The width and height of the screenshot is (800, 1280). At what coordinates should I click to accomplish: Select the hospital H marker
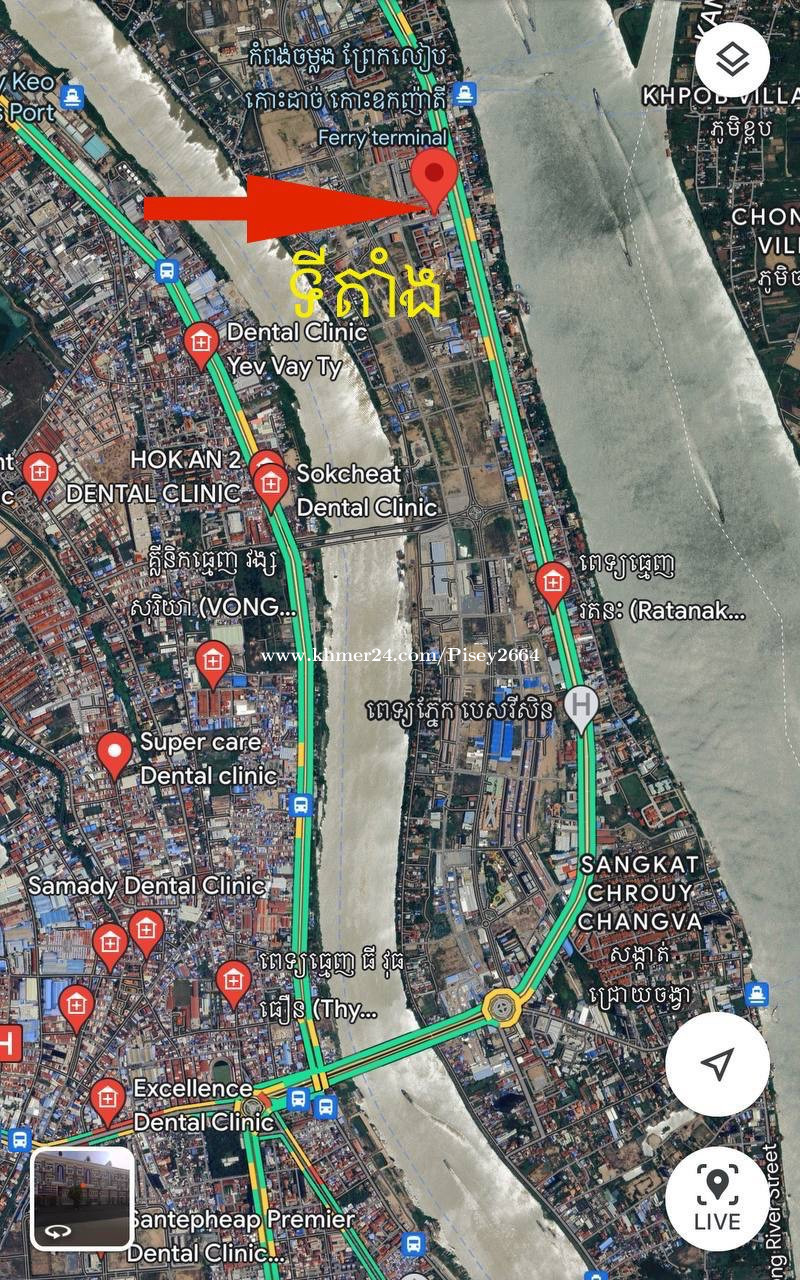point(580,706)
